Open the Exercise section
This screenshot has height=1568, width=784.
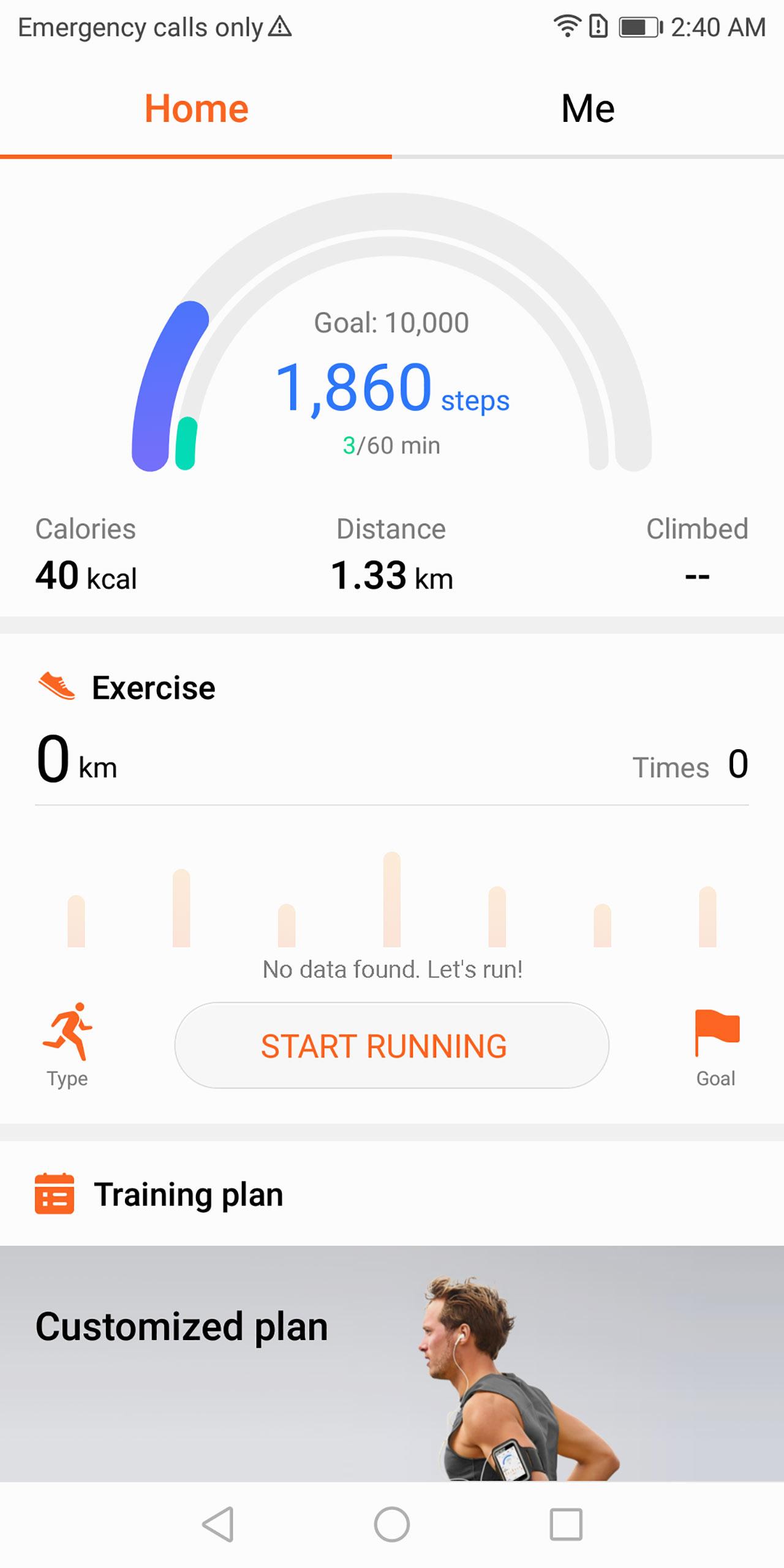click(153, 688)
